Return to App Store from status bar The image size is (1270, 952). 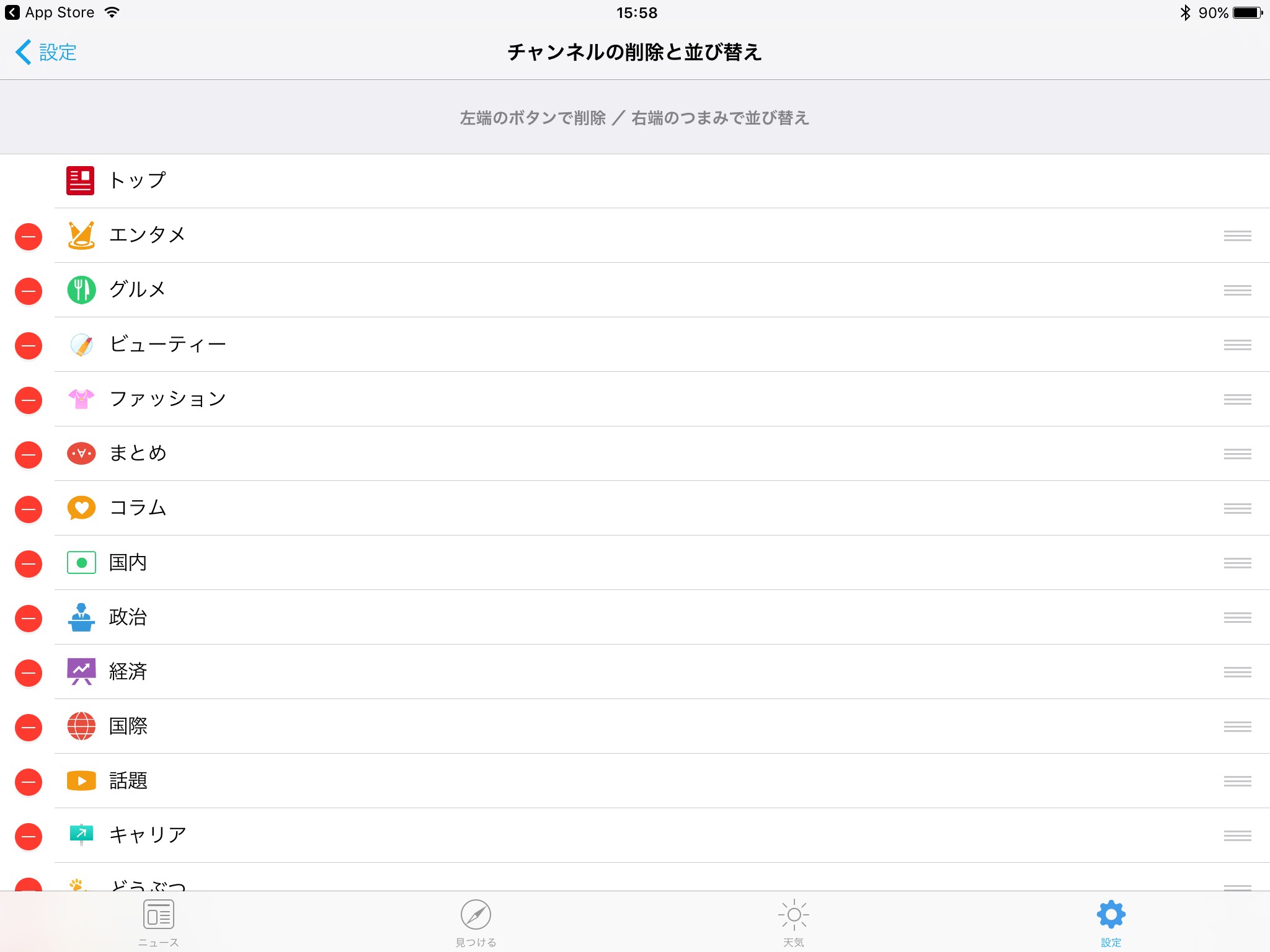pos(50,12)
